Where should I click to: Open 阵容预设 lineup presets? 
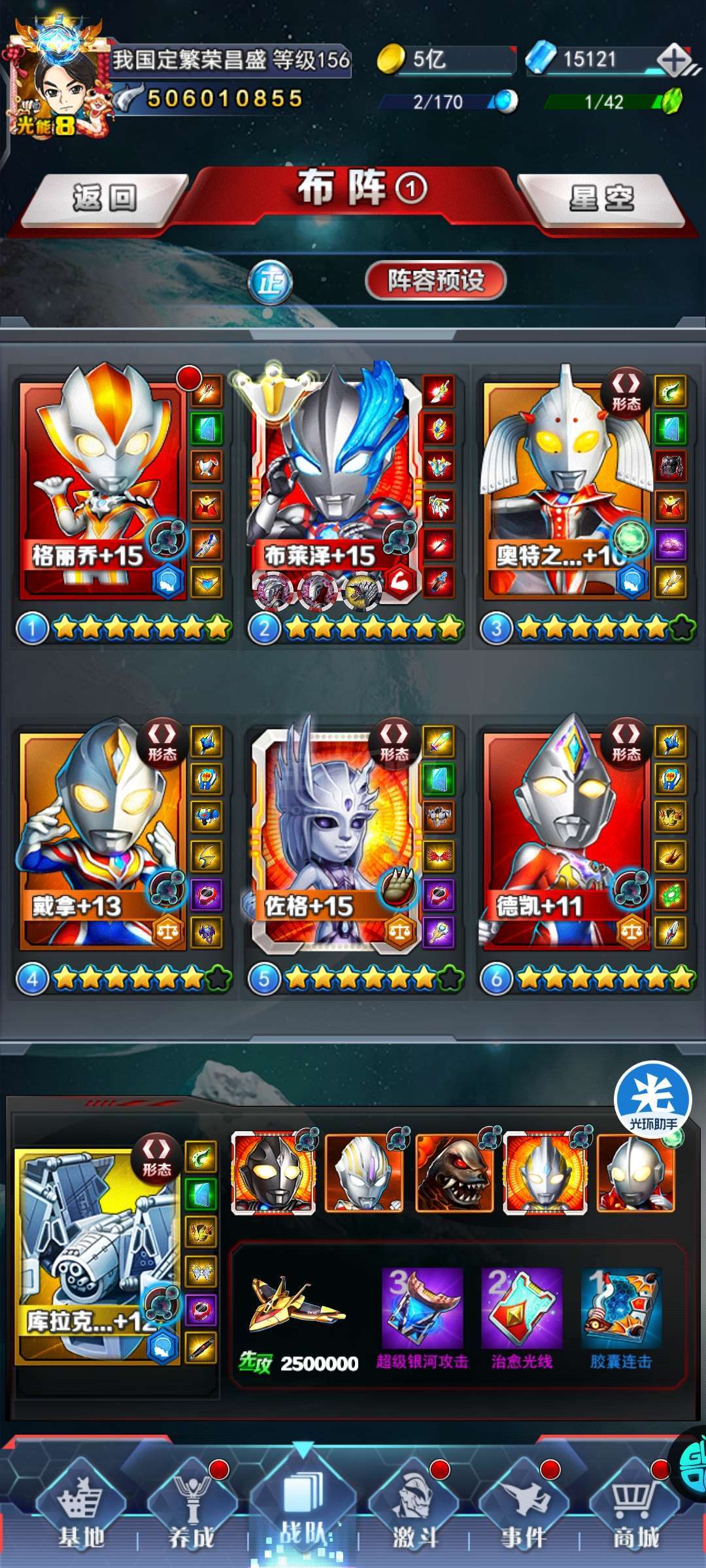tap(435, 281)
